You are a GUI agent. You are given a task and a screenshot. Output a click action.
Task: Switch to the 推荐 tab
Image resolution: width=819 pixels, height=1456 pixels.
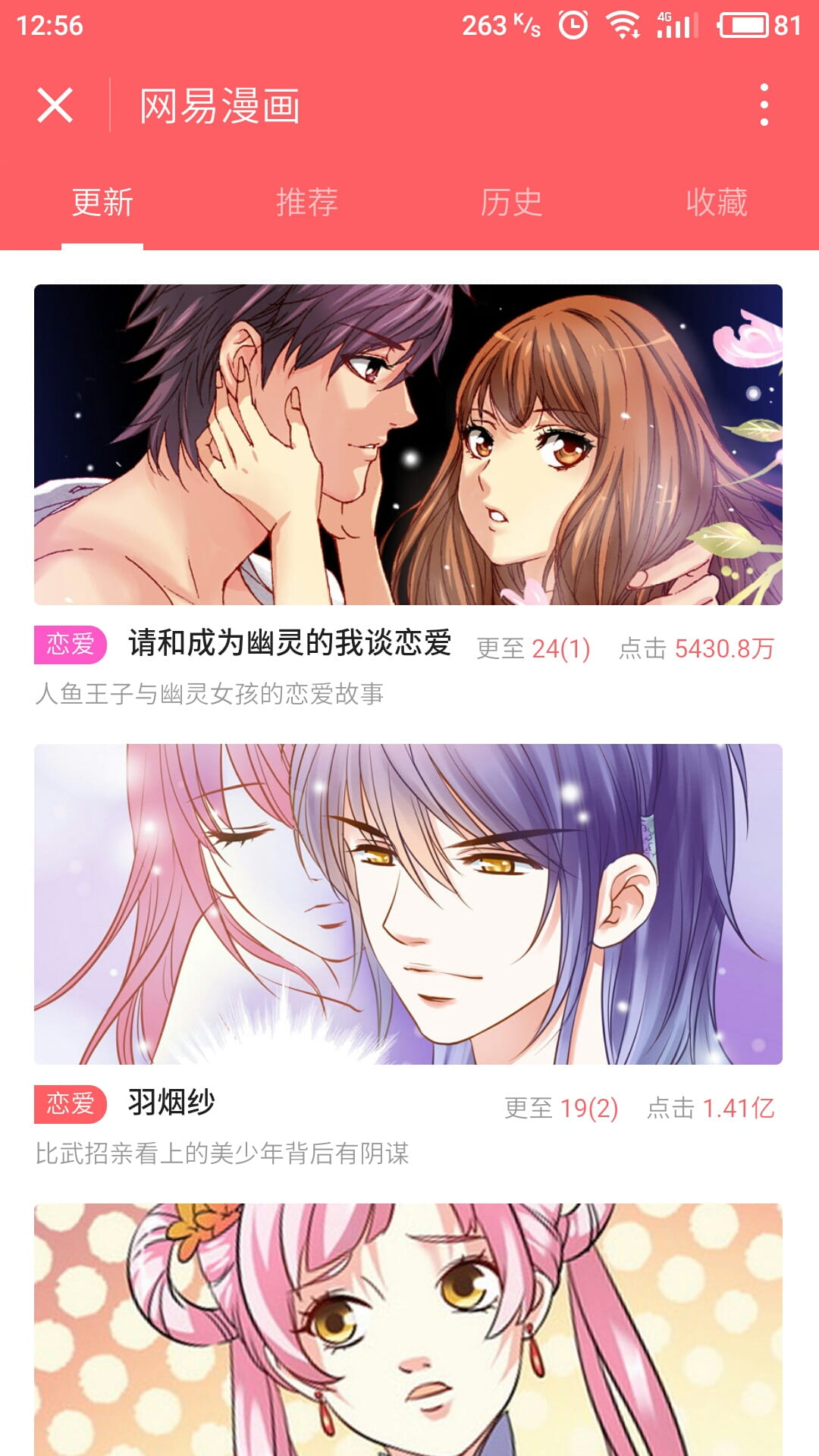[x=307, y=202]
